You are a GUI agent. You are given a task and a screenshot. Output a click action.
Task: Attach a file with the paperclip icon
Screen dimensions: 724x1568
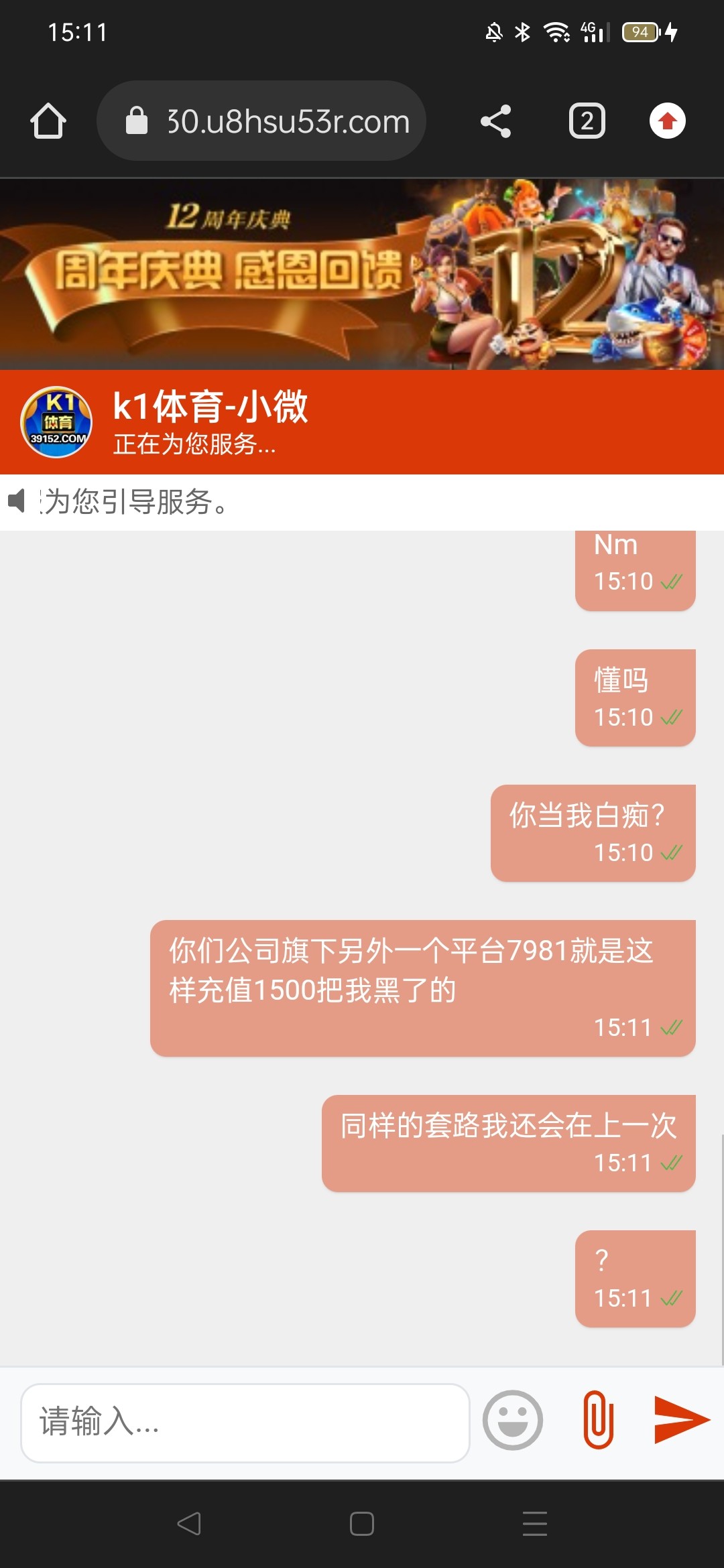pos(598,1420)
